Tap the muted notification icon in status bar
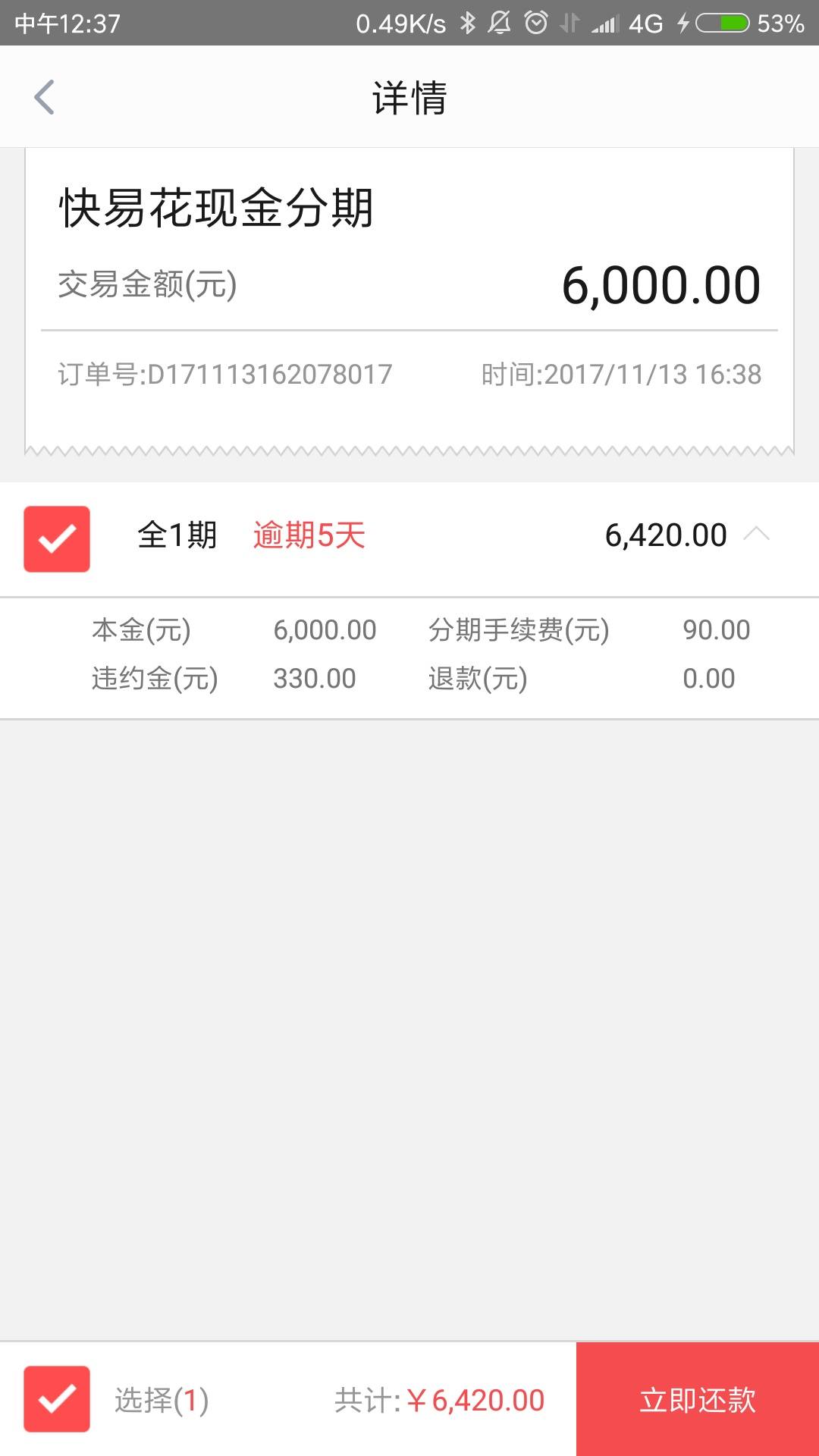This screenshot has height=1456, width=819. click(x=500, y=22)
